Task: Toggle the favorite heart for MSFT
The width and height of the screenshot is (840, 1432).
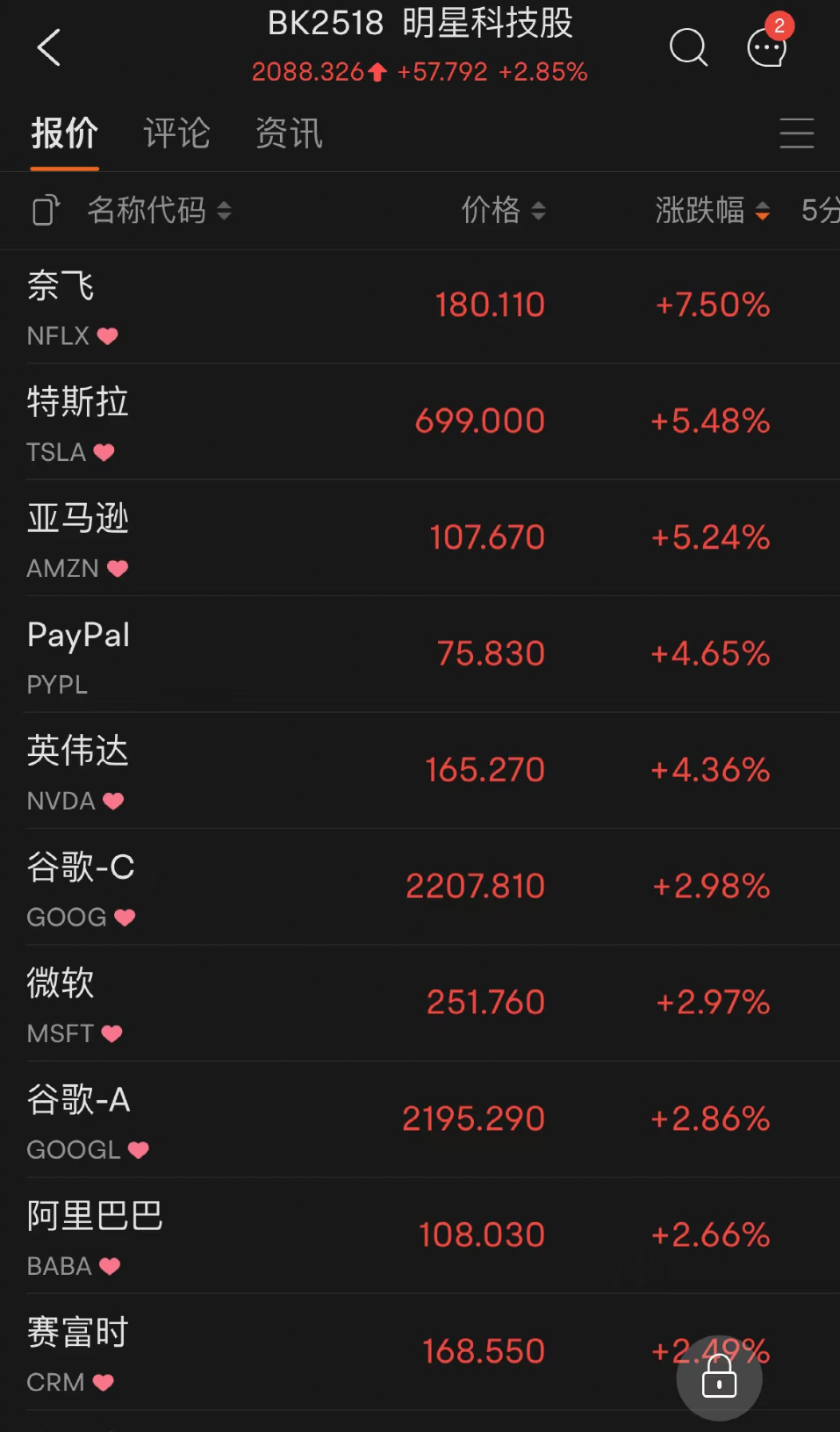Action: (x=111, y=1033)
